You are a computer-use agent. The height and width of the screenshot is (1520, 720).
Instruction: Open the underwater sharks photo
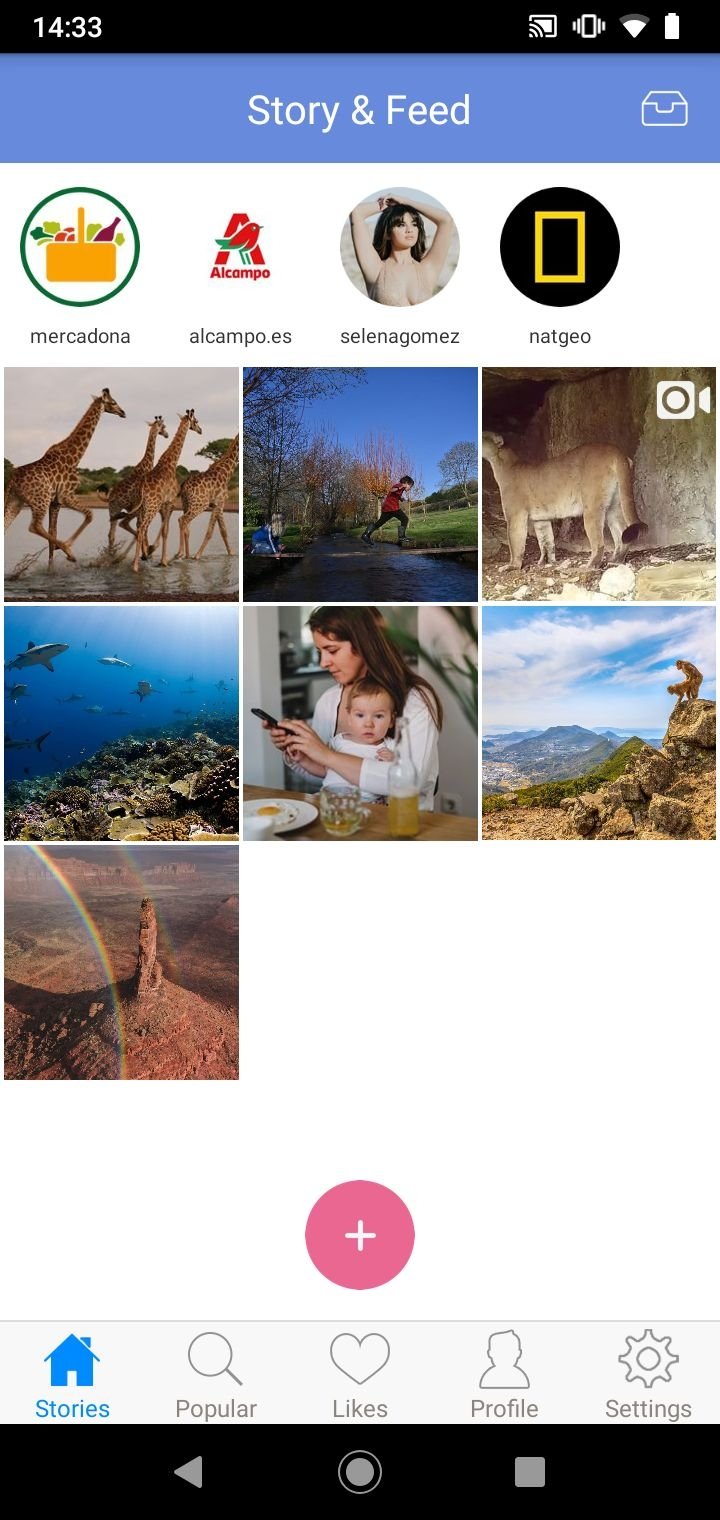122,723
